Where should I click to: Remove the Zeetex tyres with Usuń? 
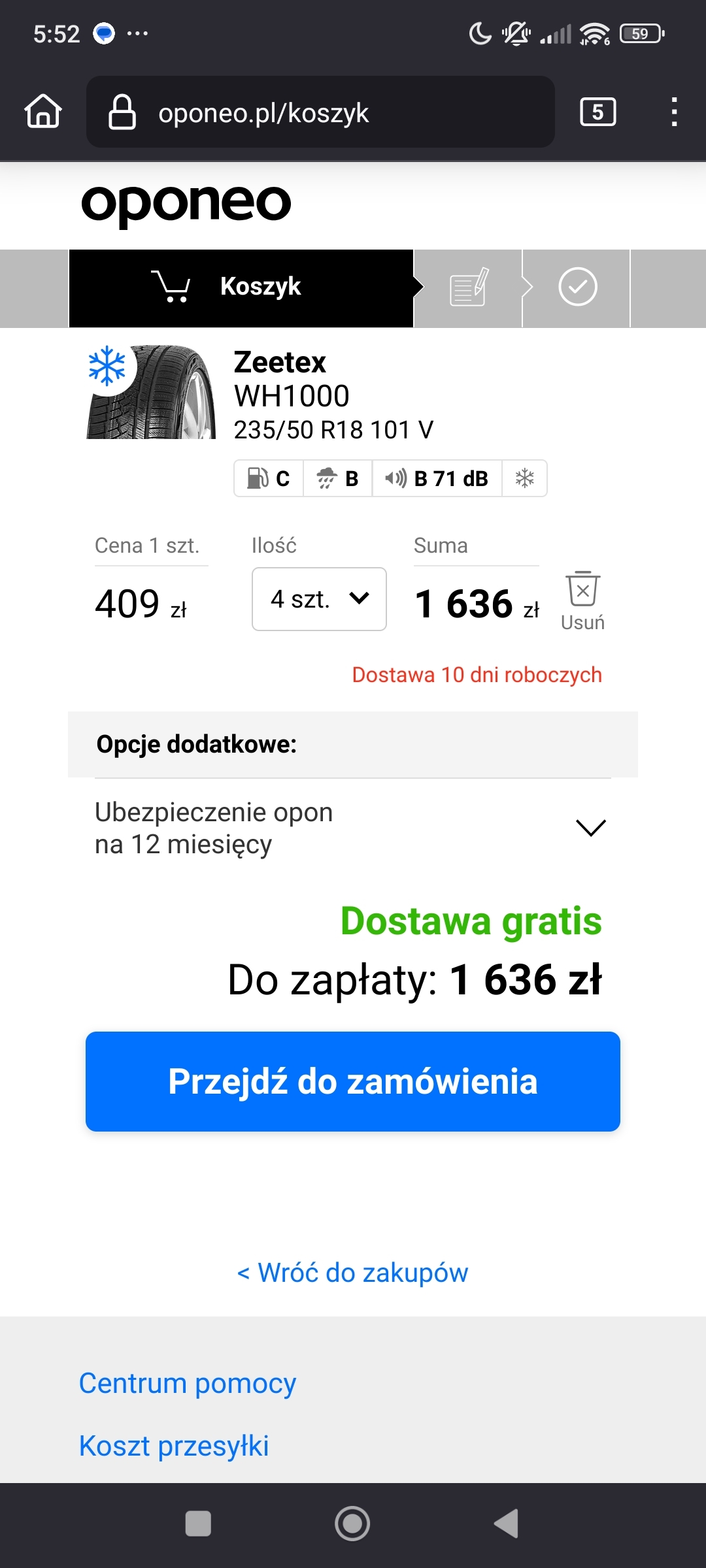[x=582, y=601]
